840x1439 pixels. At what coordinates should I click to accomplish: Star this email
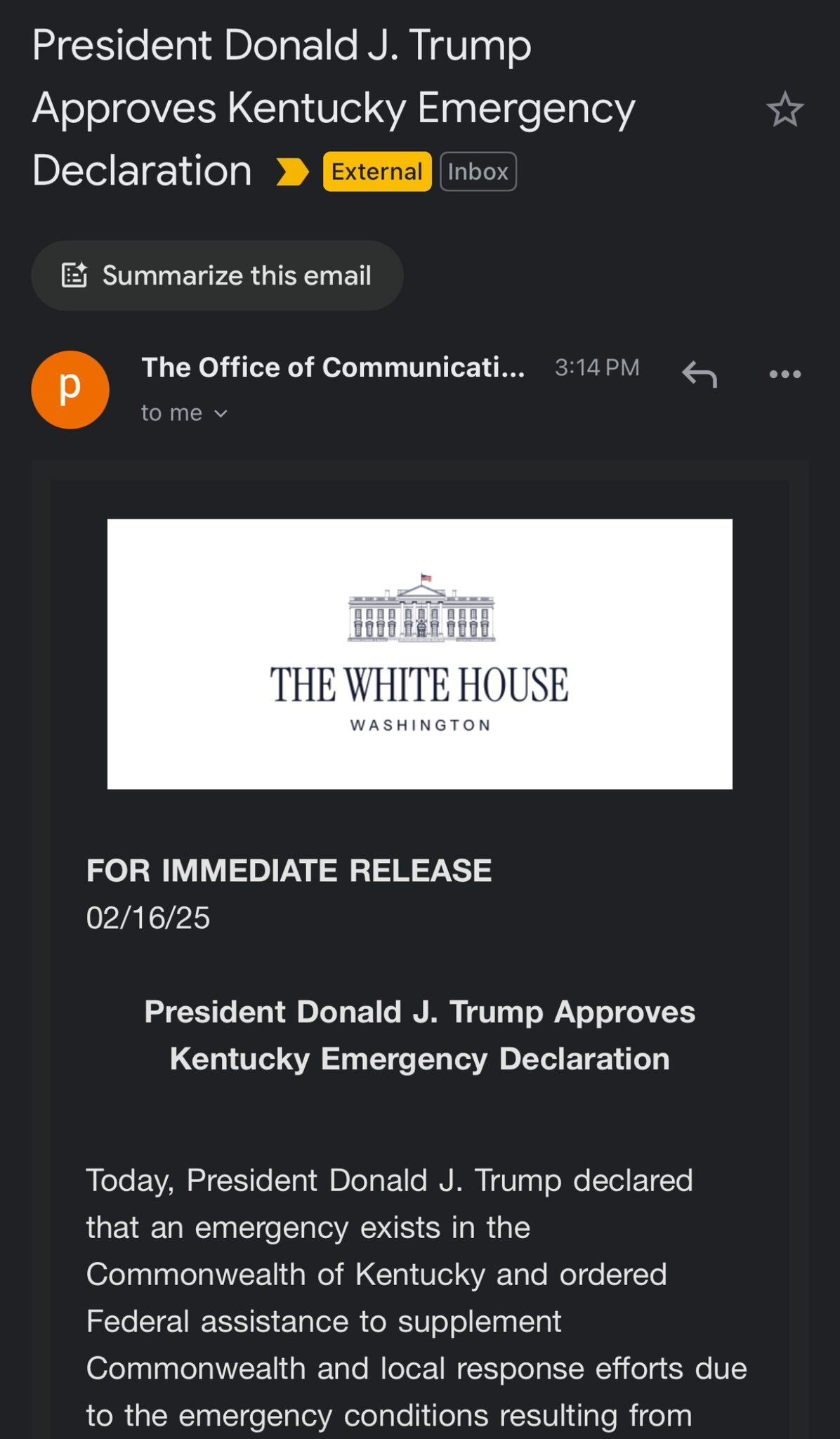[x=785, y=110]
